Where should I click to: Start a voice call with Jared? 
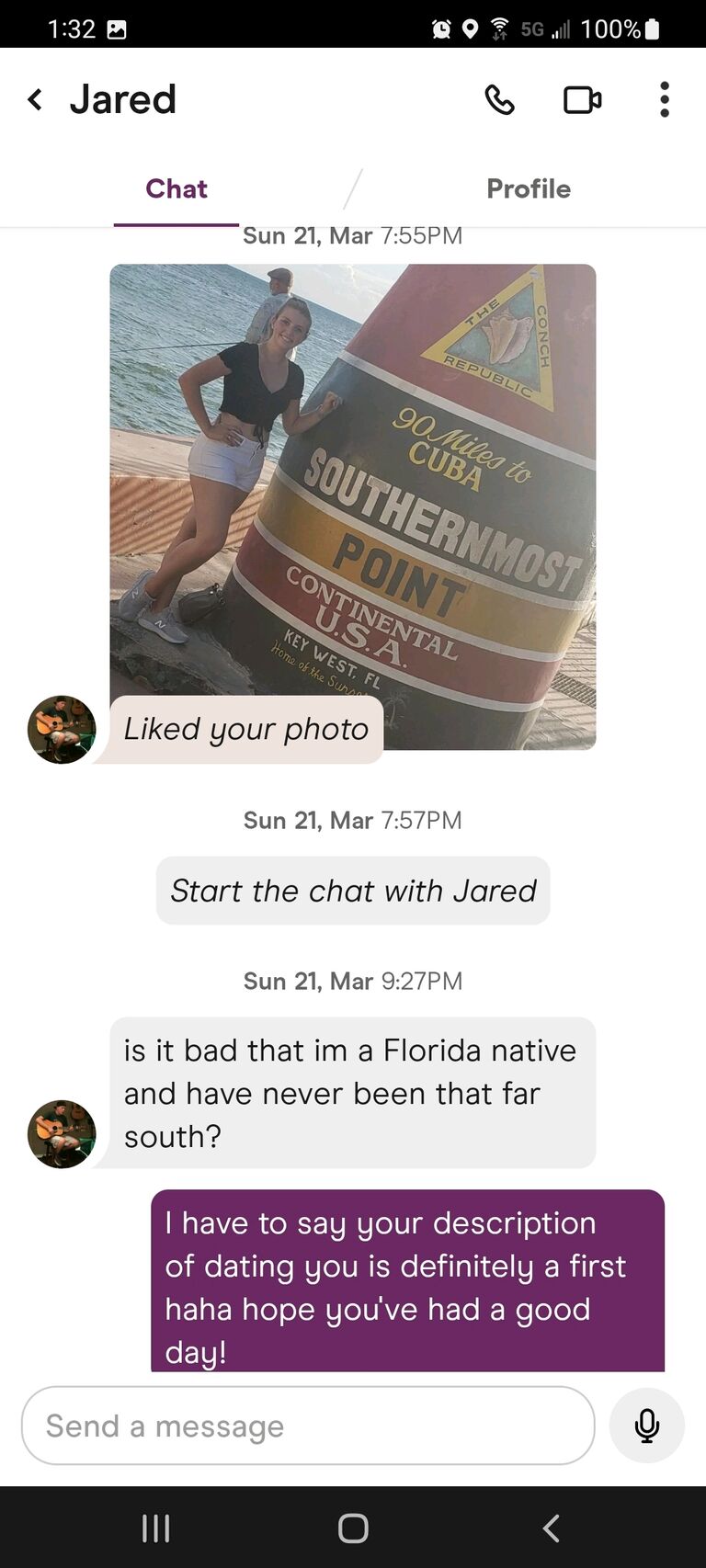[499, 99]
